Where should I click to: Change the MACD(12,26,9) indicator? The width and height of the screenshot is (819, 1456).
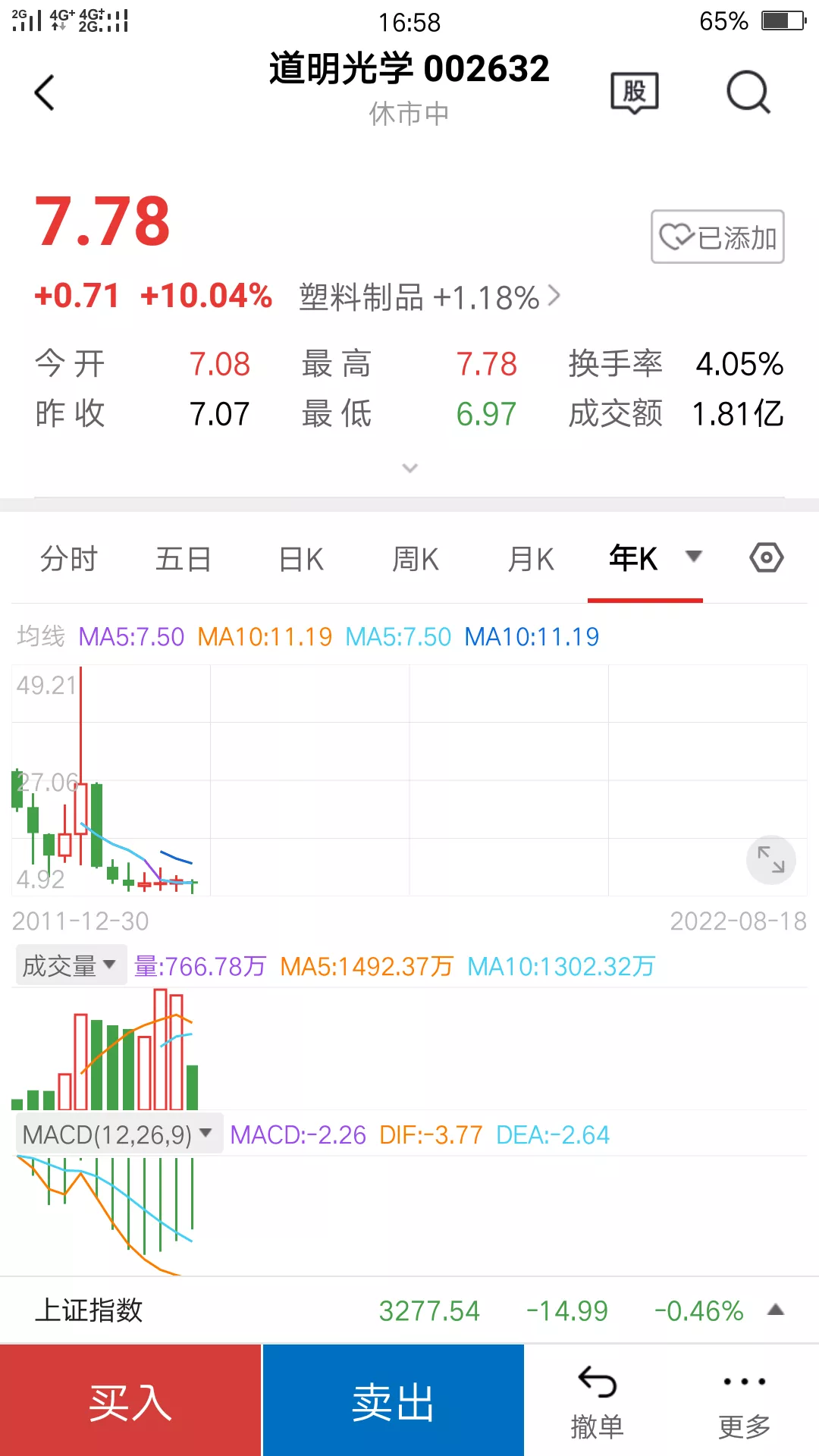pyautogui.click(x=118, y=1134)
